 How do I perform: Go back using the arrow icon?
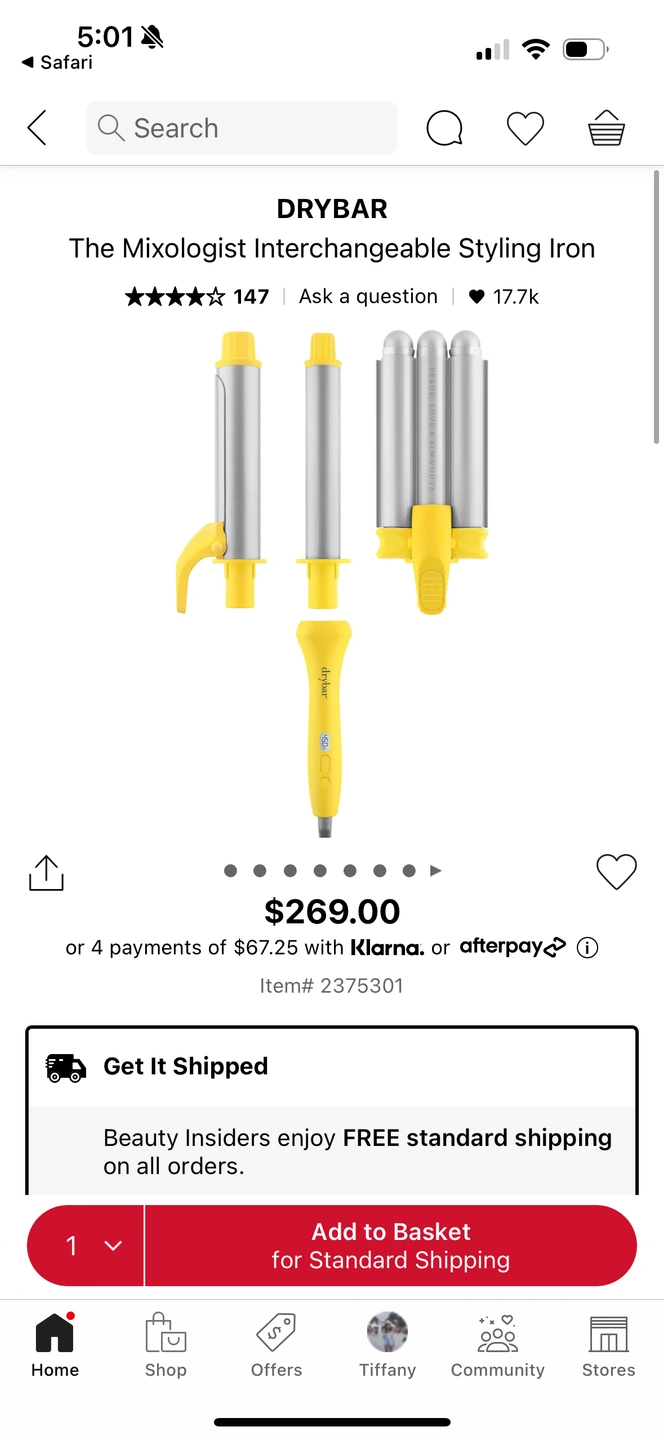coord(37,128)
